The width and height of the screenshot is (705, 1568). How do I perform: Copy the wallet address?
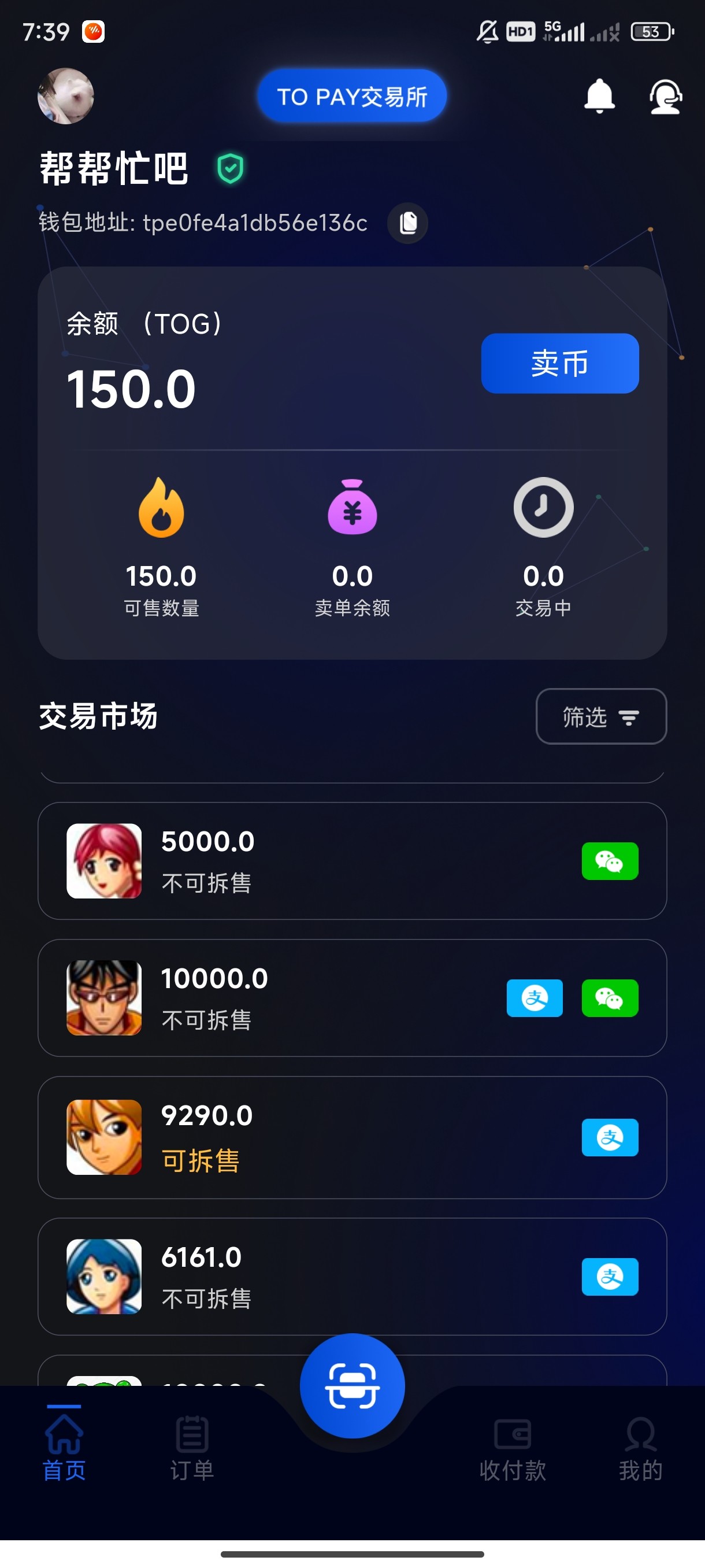[x=407, y=223]
